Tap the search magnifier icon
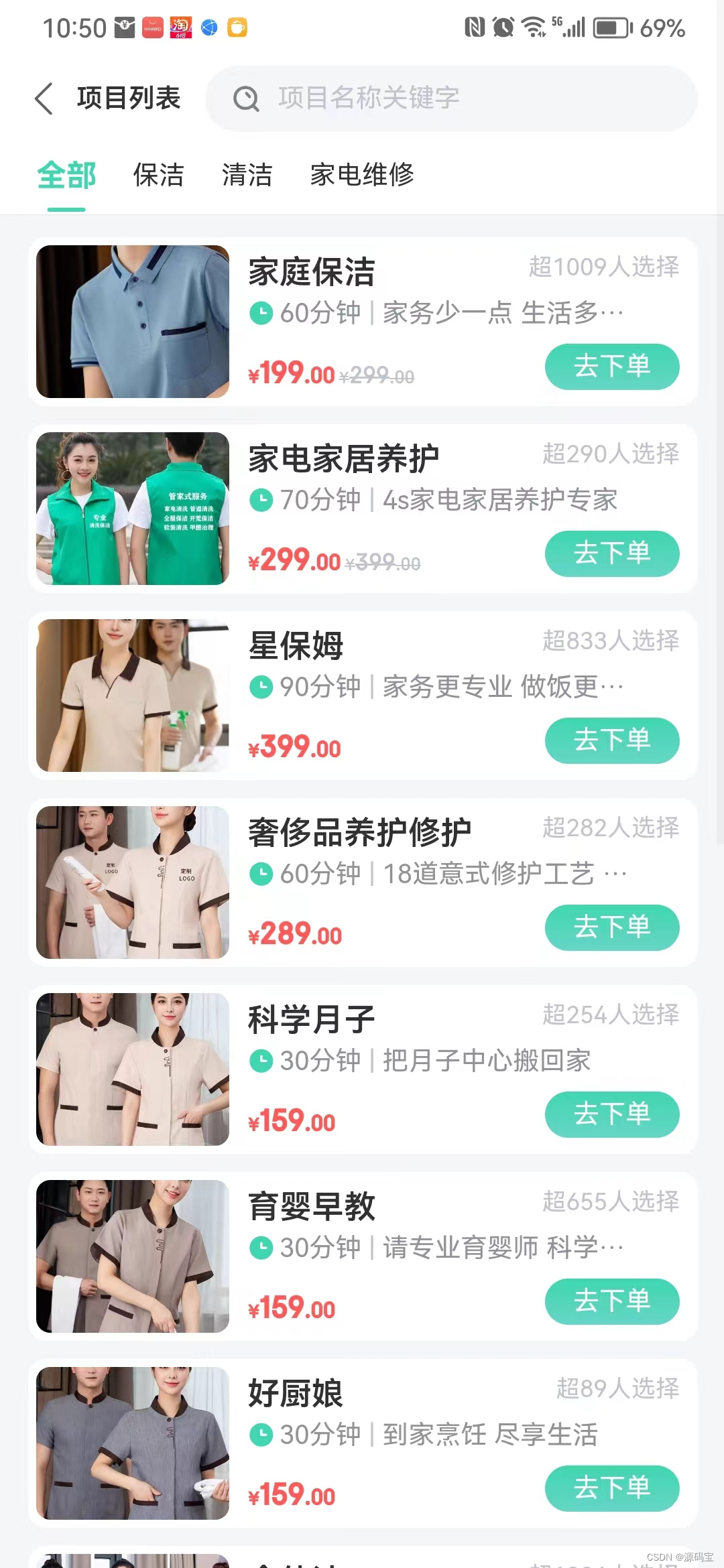This screenshot has width=724, height=1568. (x=247, y=98)
